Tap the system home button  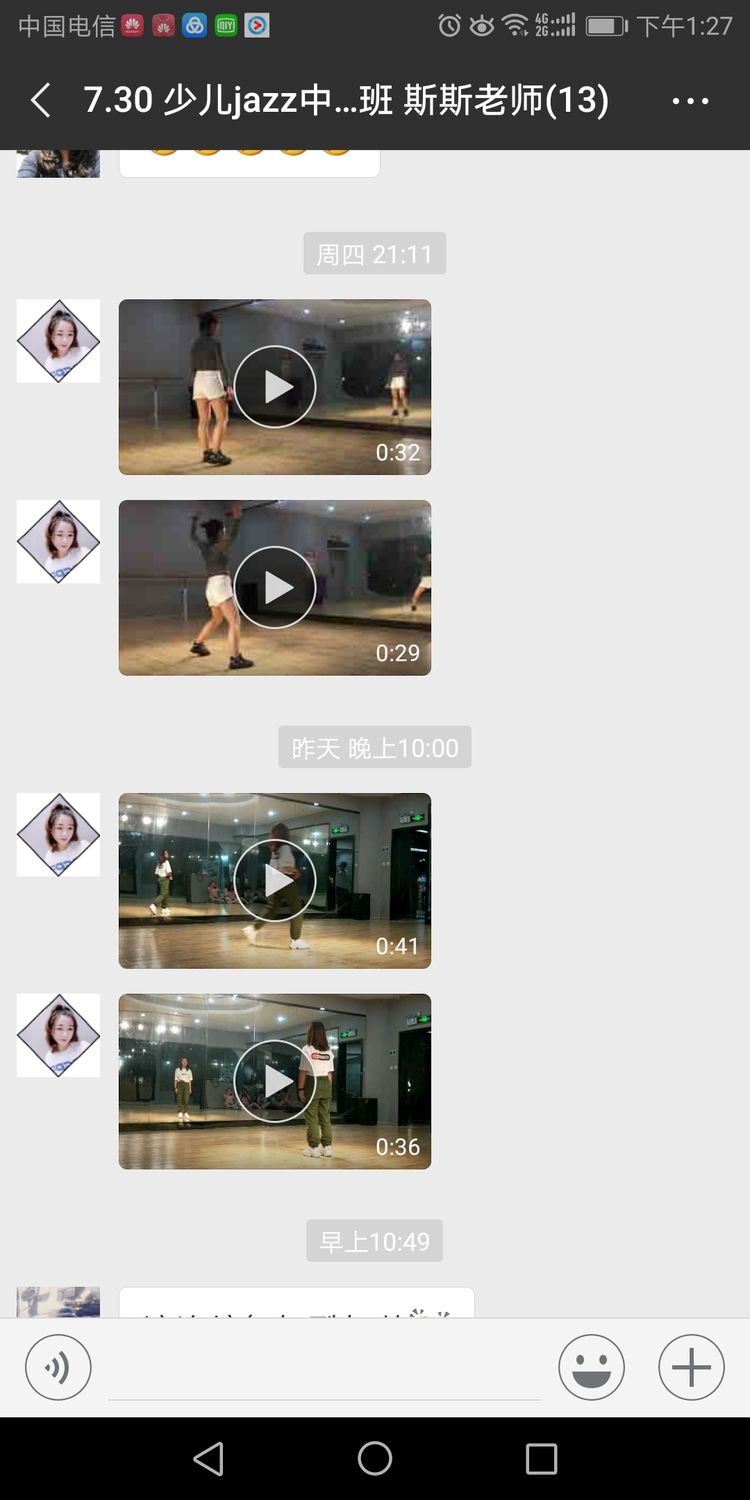pos(375,1459)
